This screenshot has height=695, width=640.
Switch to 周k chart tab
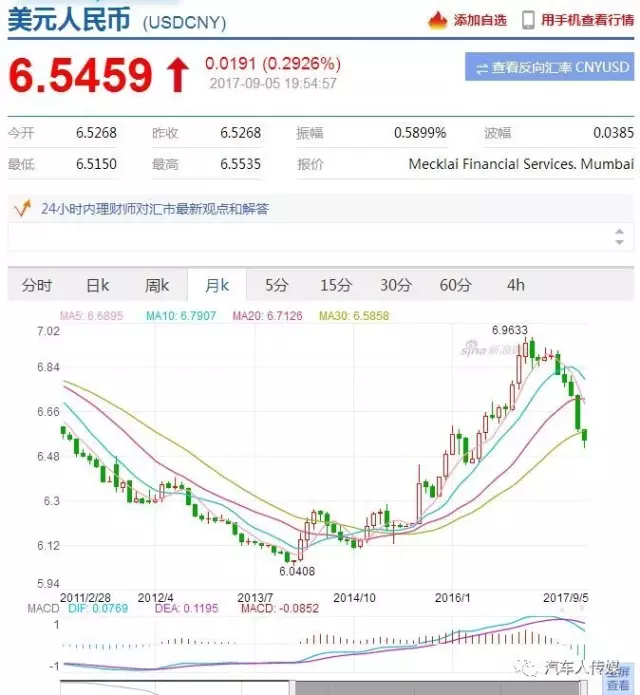(x=157, y=285)
